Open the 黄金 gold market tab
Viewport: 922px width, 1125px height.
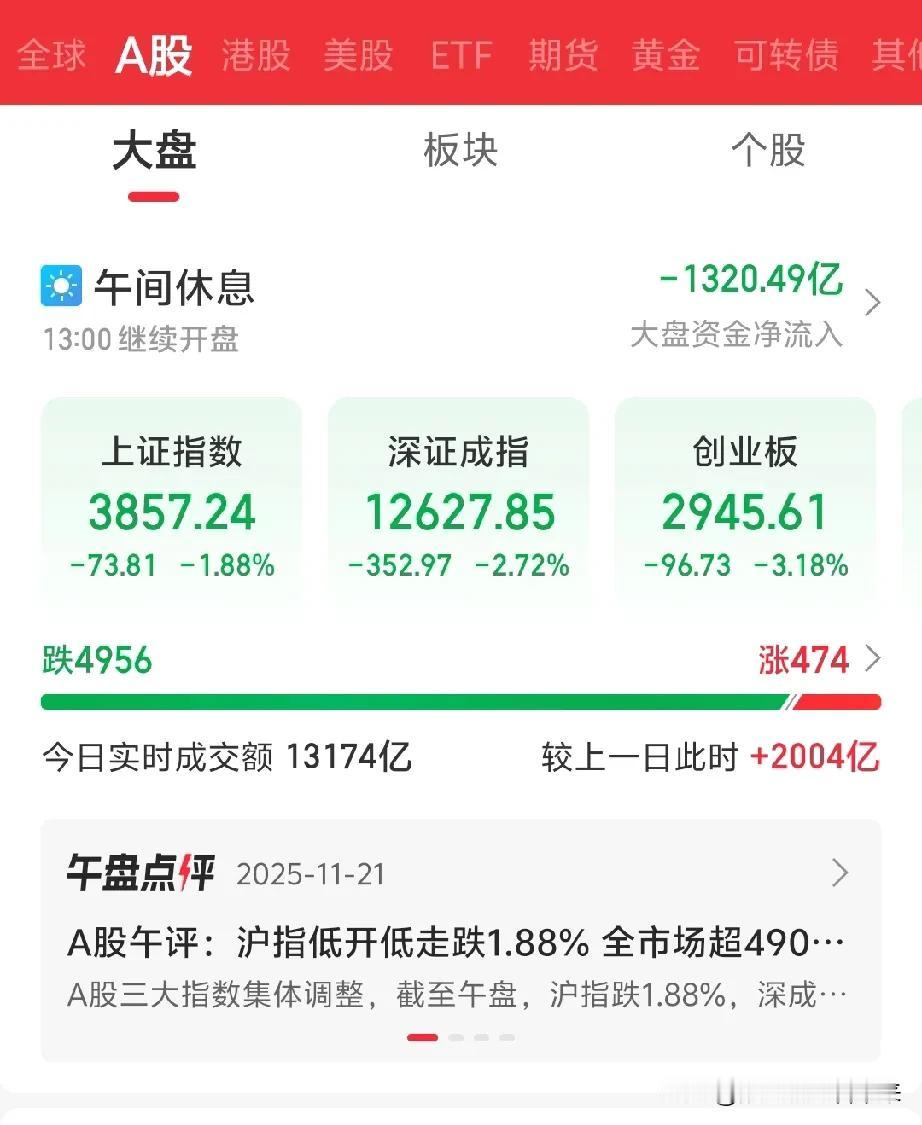tap(665, 56)
